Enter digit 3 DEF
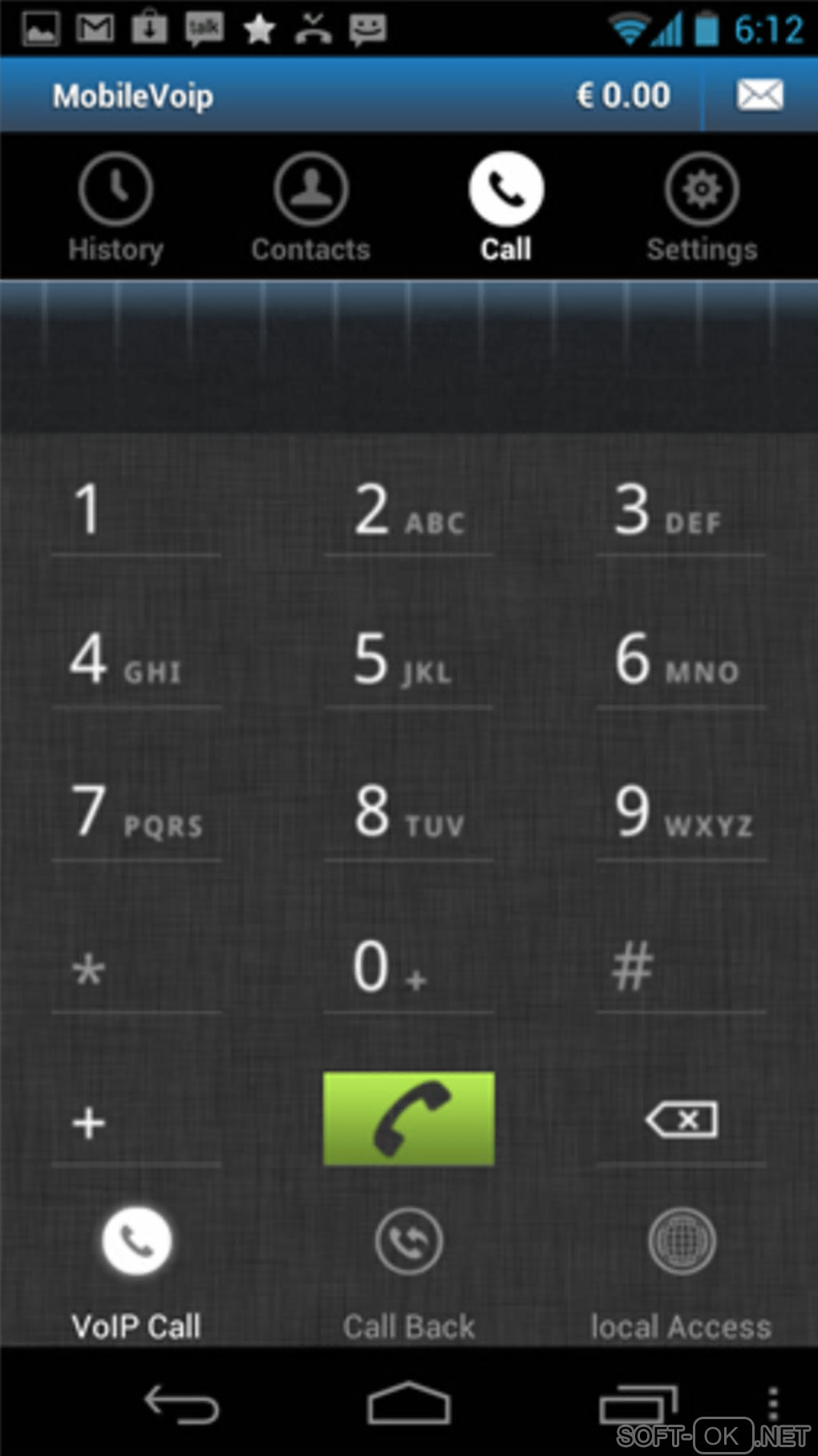Screen dimensions: 818x1456 [680, 510]
